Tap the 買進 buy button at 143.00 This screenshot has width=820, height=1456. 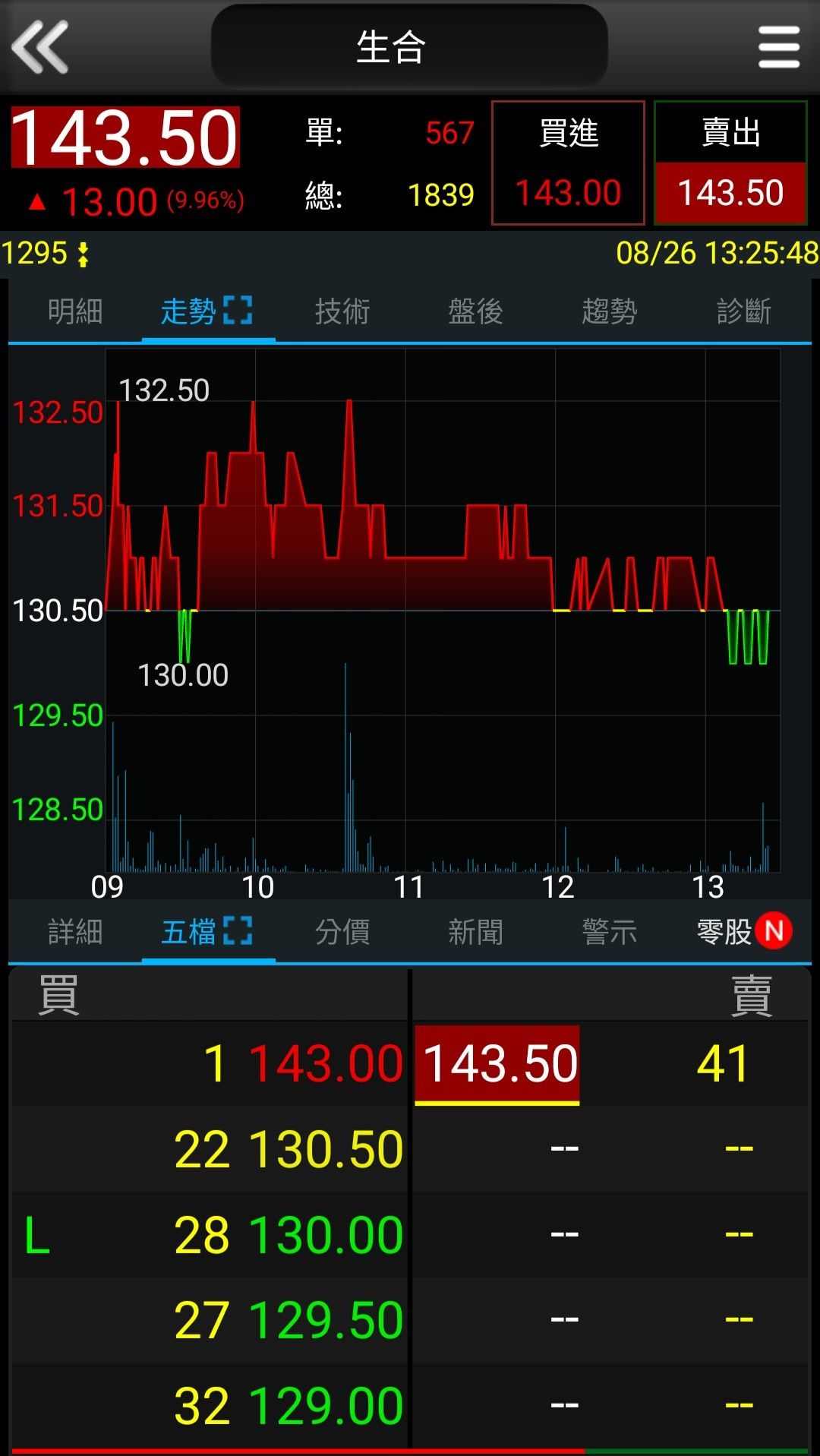pos(568,163)
